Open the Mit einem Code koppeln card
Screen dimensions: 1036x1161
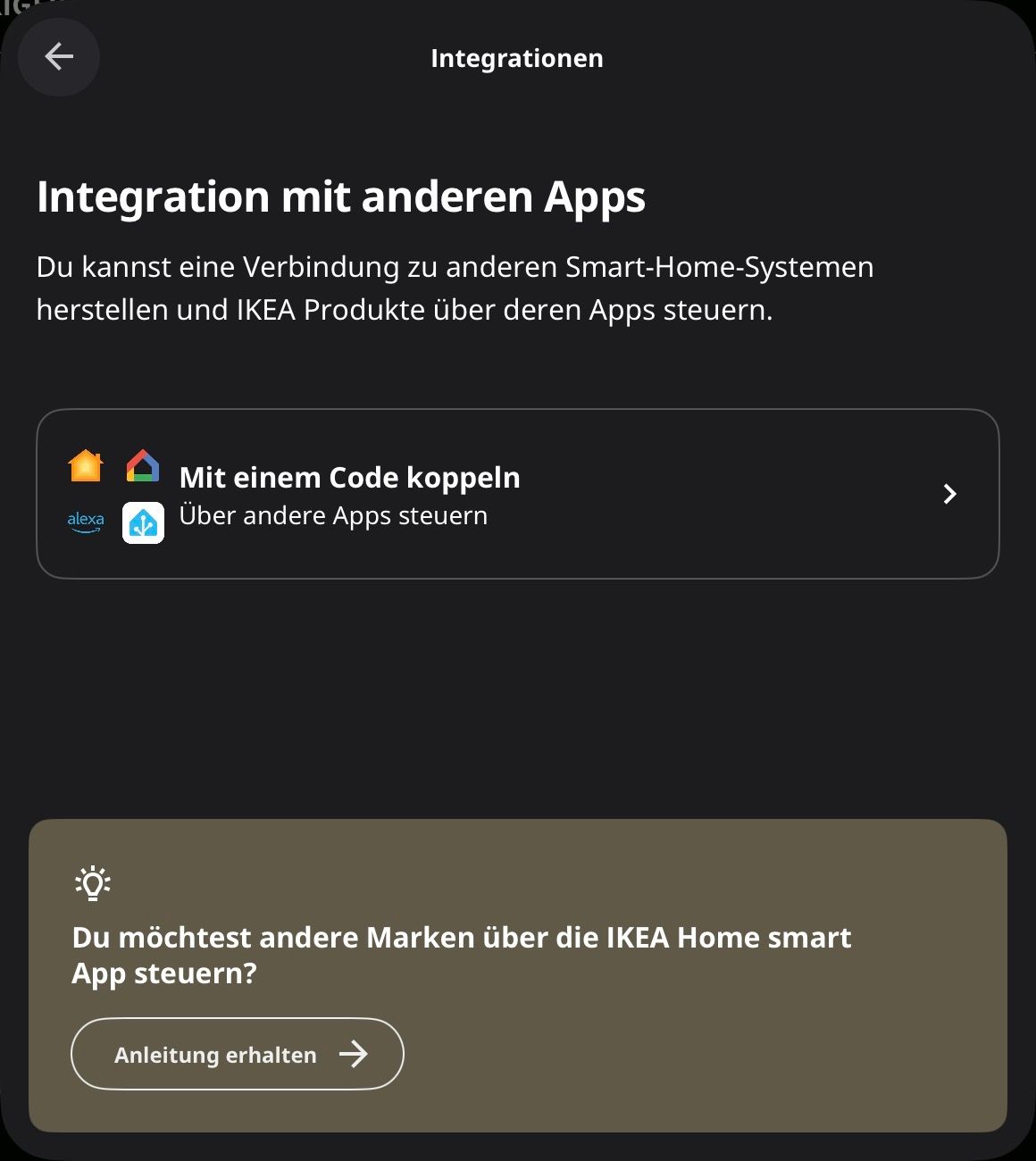coord(517,494)
